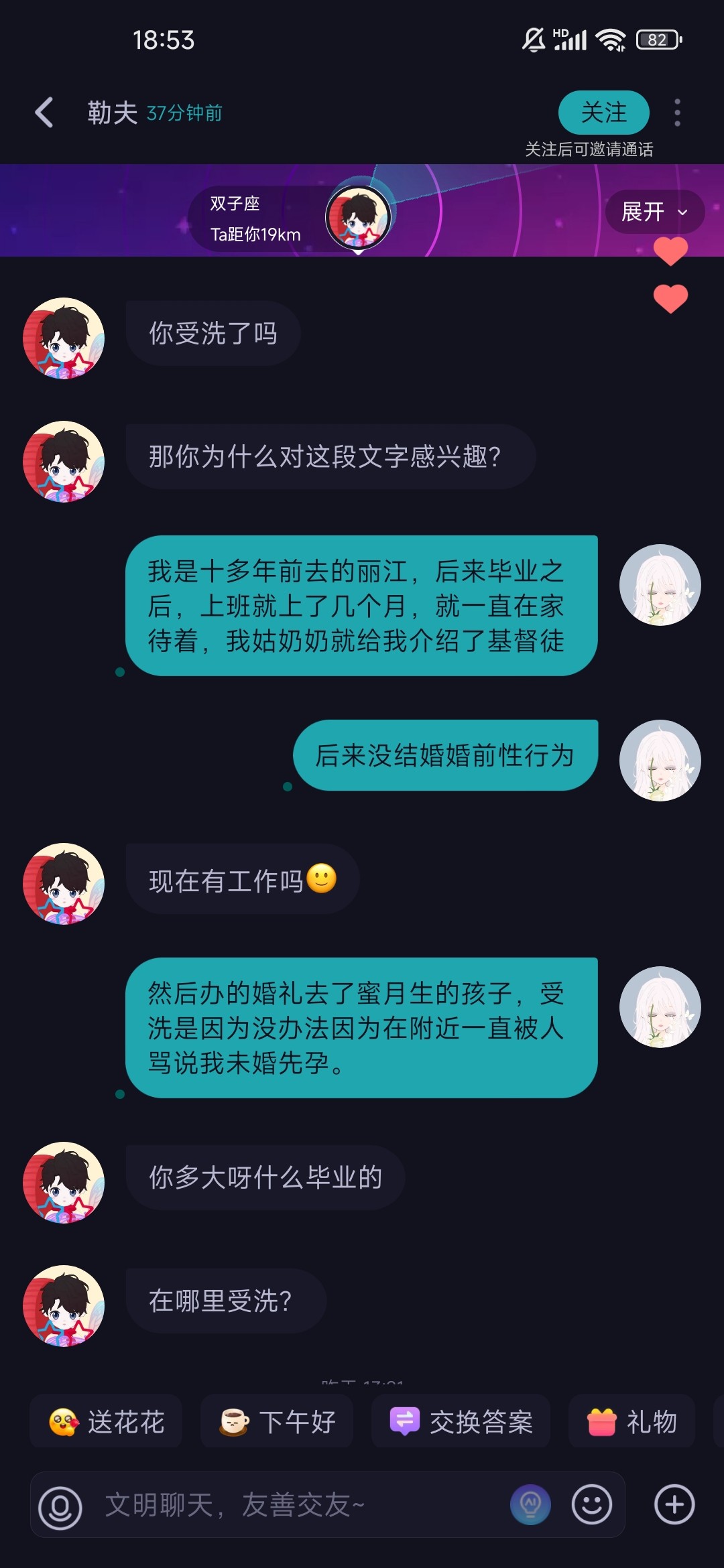Screen dimensions: 724x1568
Task: Send flowers with the 送花花 chip
Action: pos(106,1421)
